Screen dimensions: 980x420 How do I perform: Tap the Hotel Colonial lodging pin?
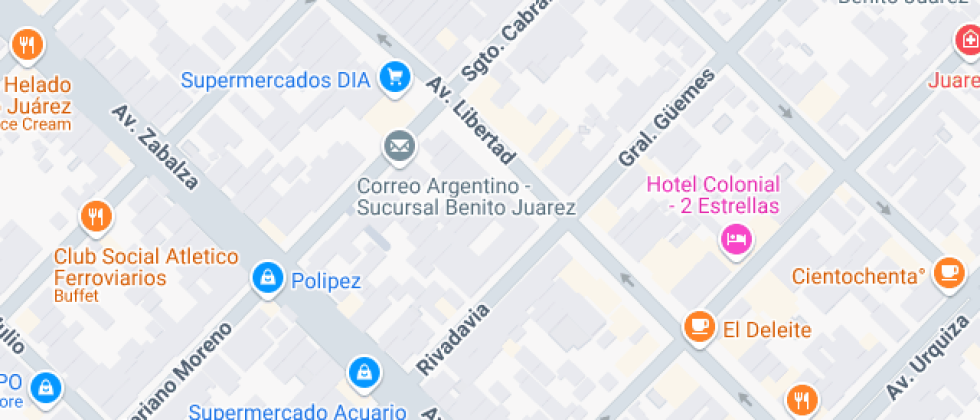click(x=737, y=239)
